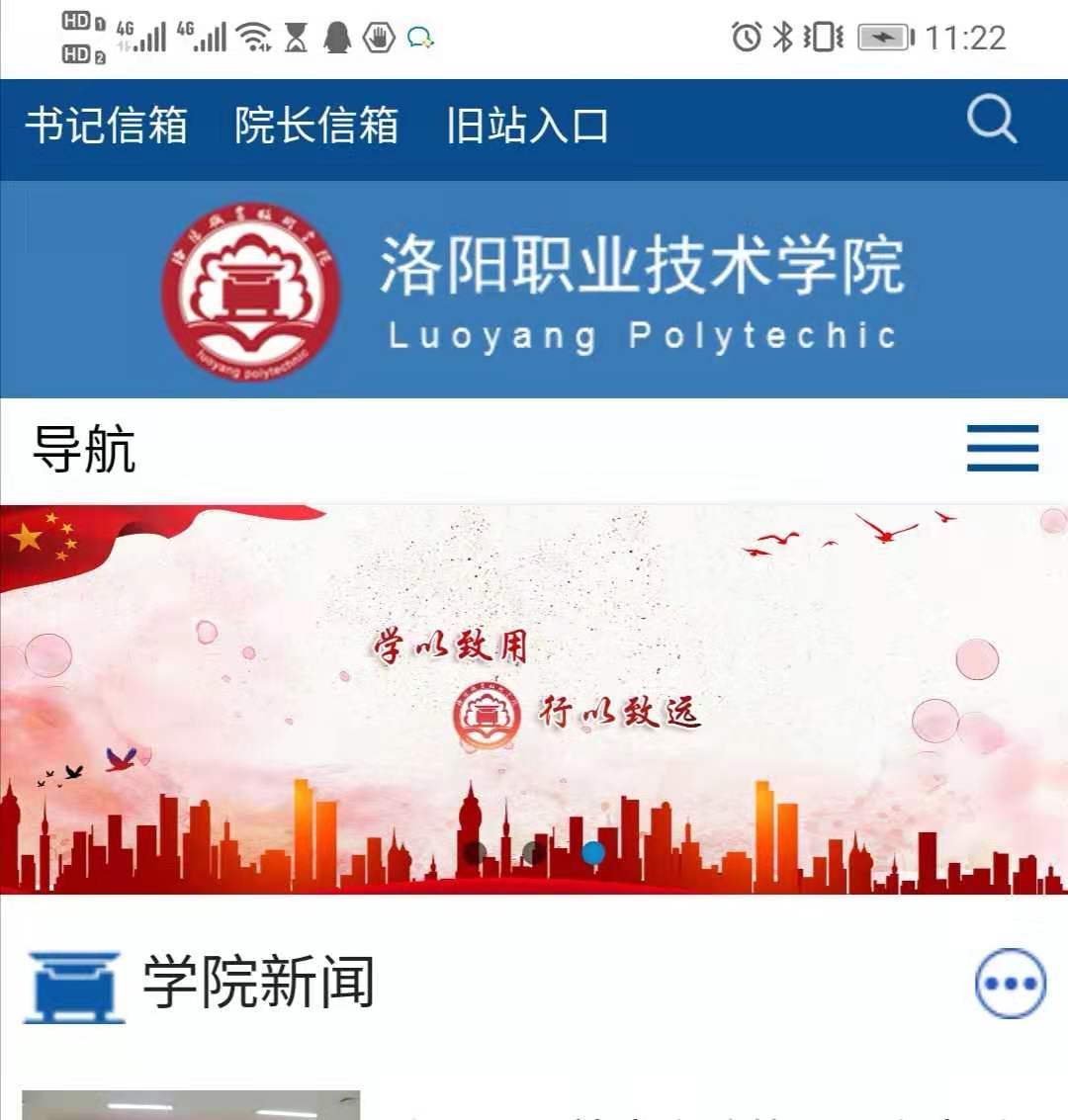Expand the 导航 hamburger menu

click(x=1002, y=448)
